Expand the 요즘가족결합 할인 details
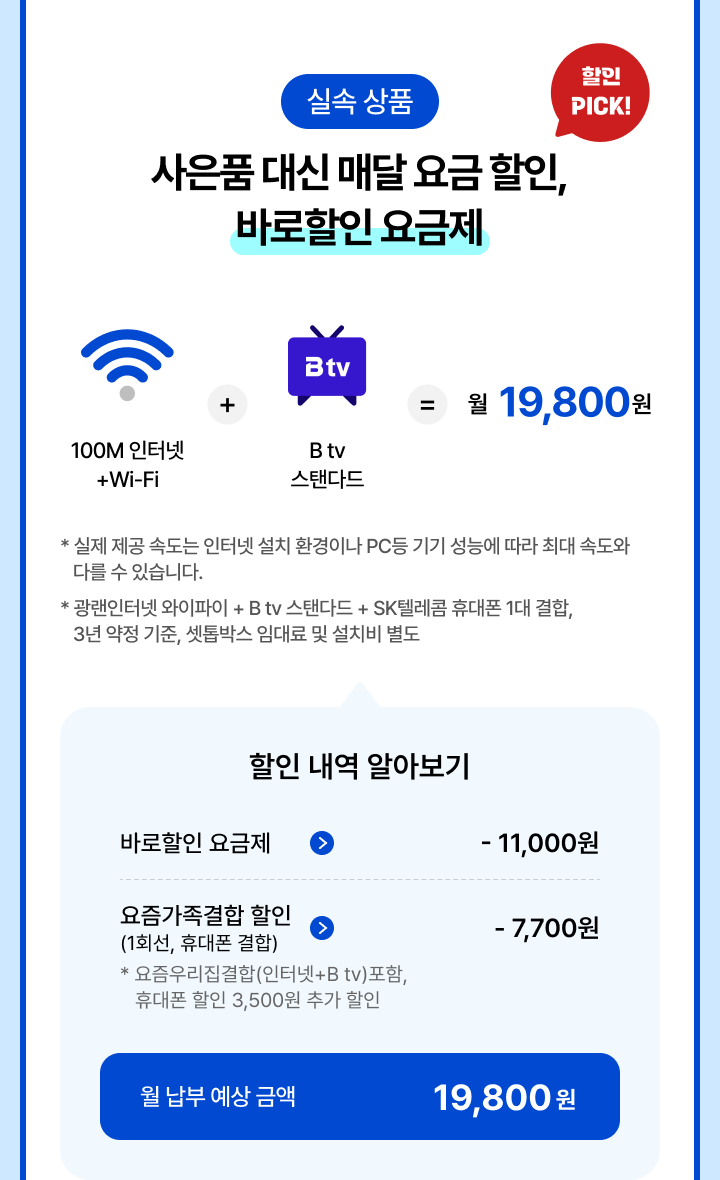The height and width of the screenshot is (1180, 720). tap(320, 927)
